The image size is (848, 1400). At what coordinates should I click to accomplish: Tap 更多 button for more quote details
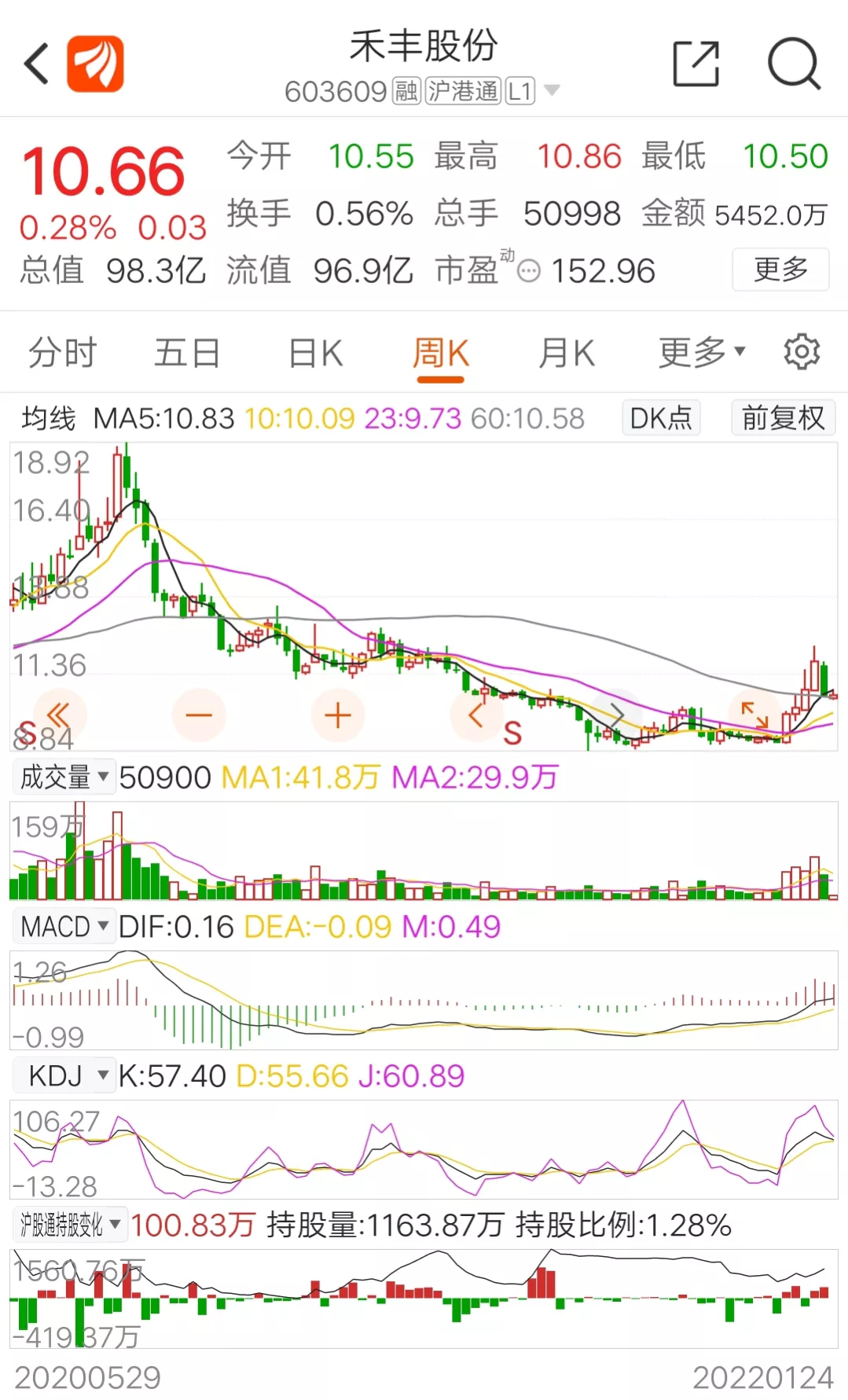point(780,270)
